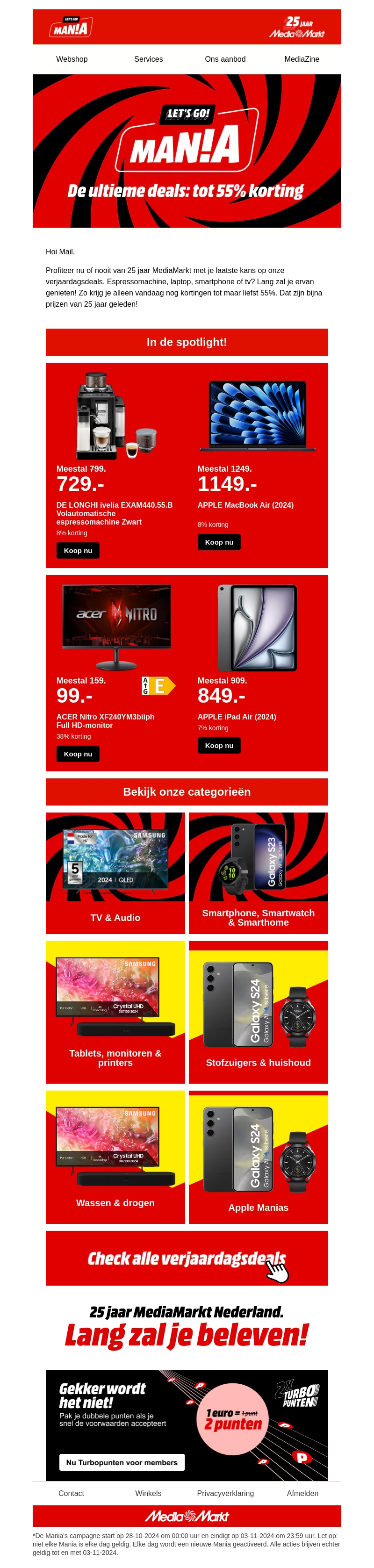Tap Koop nu for Apple MacBook Air

tap(219, 542)
